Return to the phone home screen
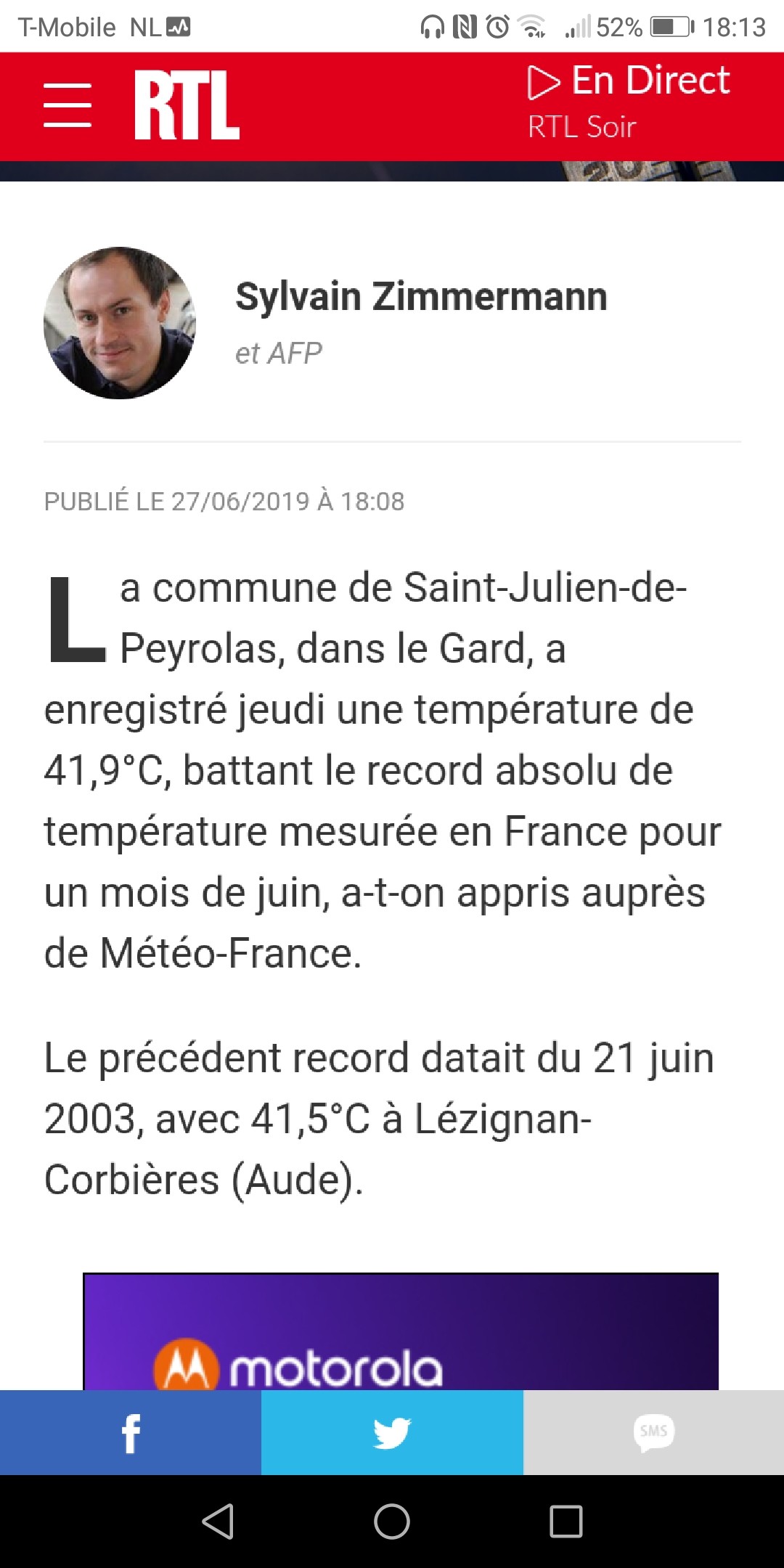784x1568 pixels. tap(392, 1522)
